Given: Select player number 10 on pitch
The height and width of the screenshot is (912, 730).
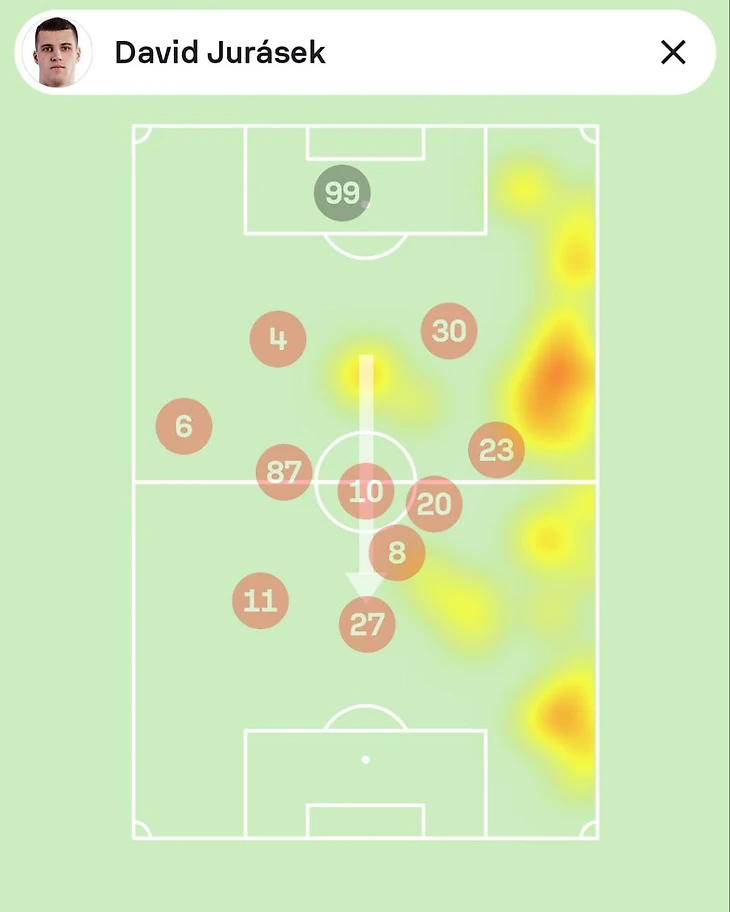Looking at the screenshot, I should 366,491.
